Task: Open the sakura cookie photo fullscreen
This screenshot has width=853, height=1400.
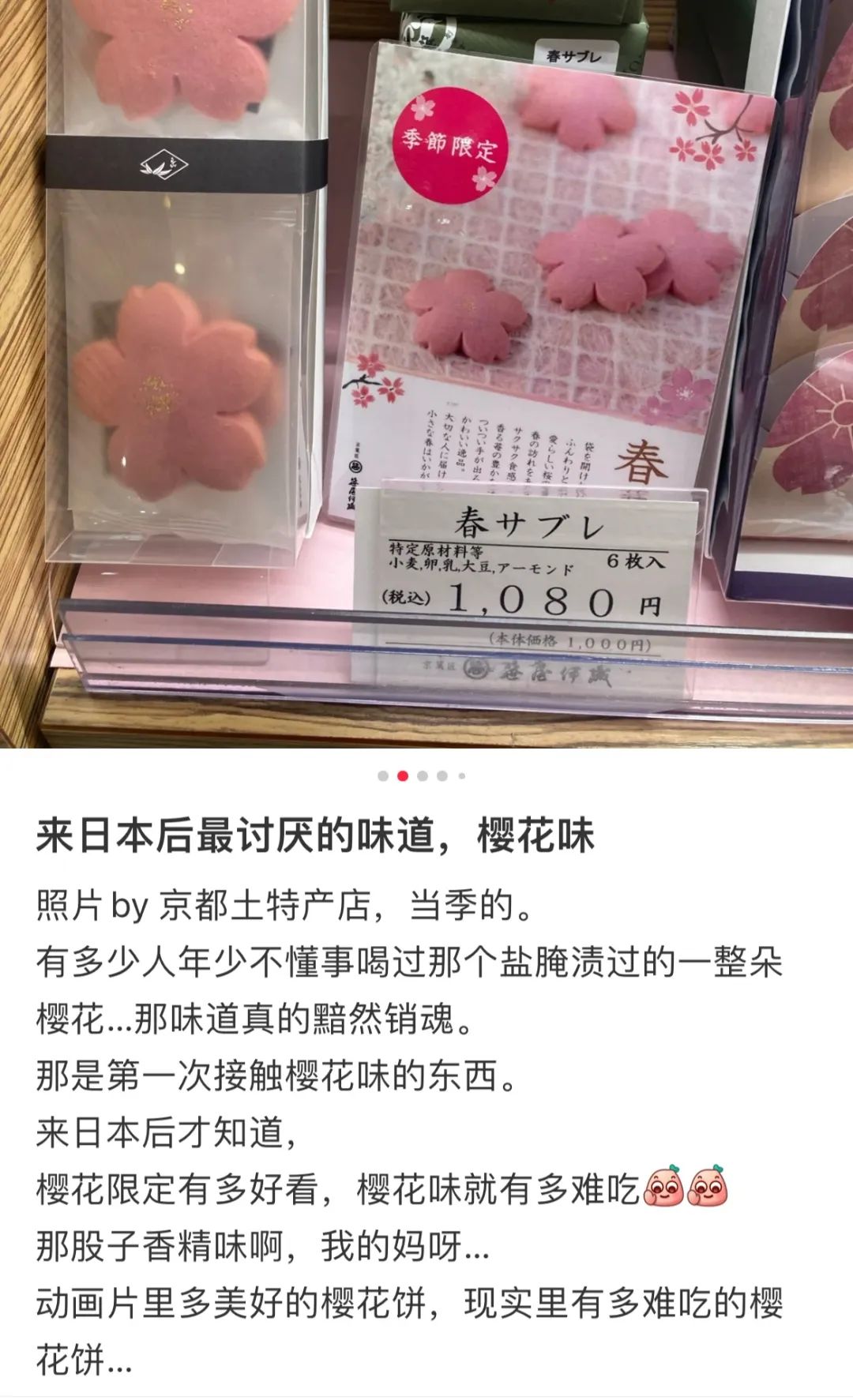Action: (x=426, y=371)
